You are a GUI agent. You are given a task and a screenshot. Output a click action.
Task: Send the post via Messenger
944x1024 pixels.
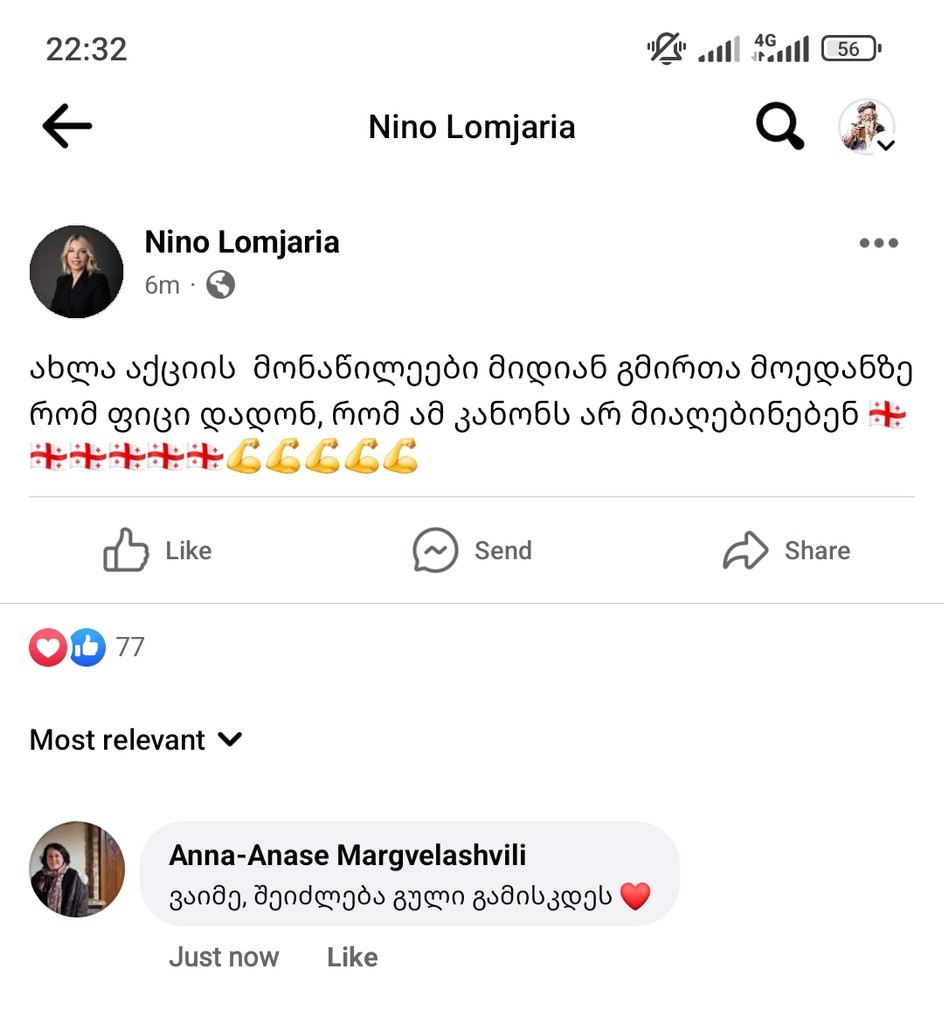click(x=472, y=550)
